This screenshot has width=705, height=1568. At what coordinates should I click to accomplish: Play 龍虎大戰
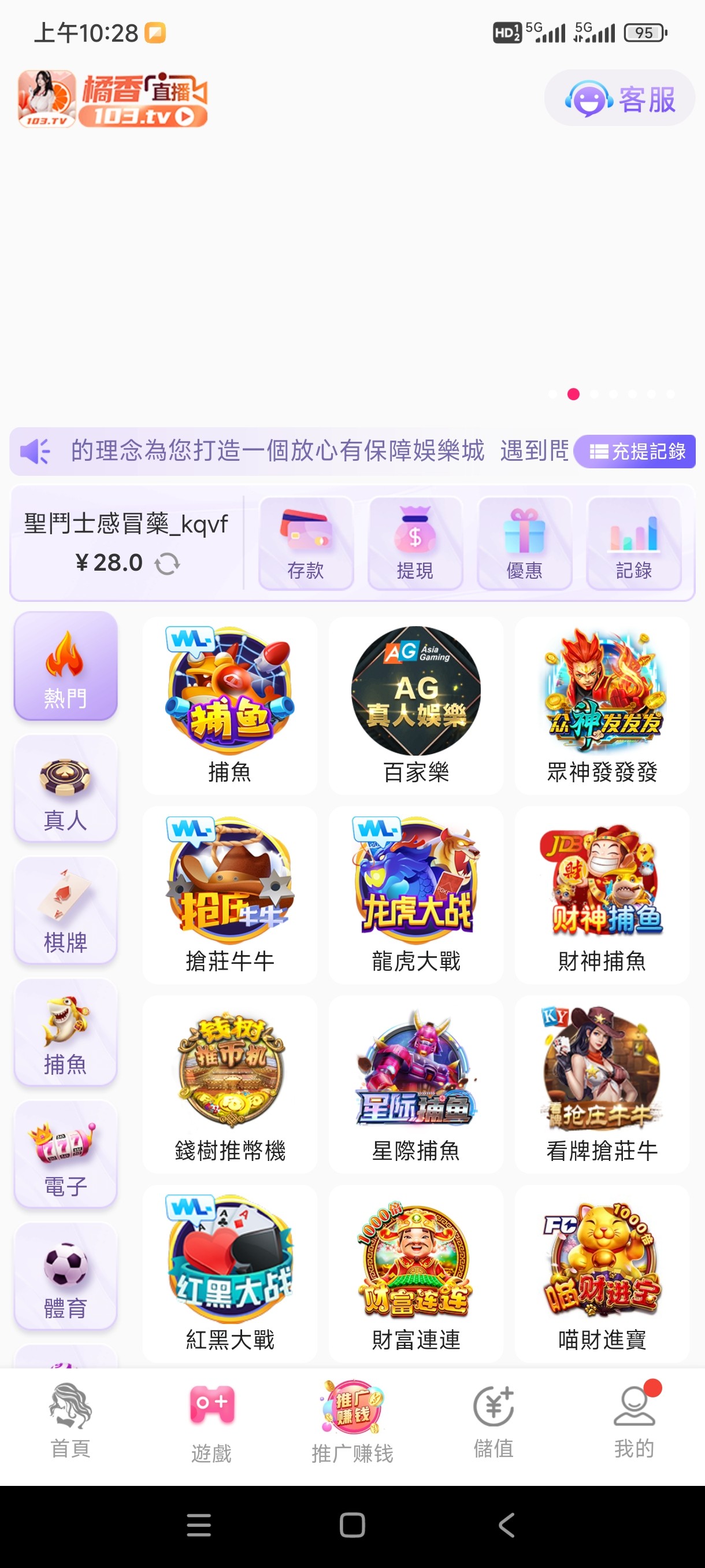(416, 894)
